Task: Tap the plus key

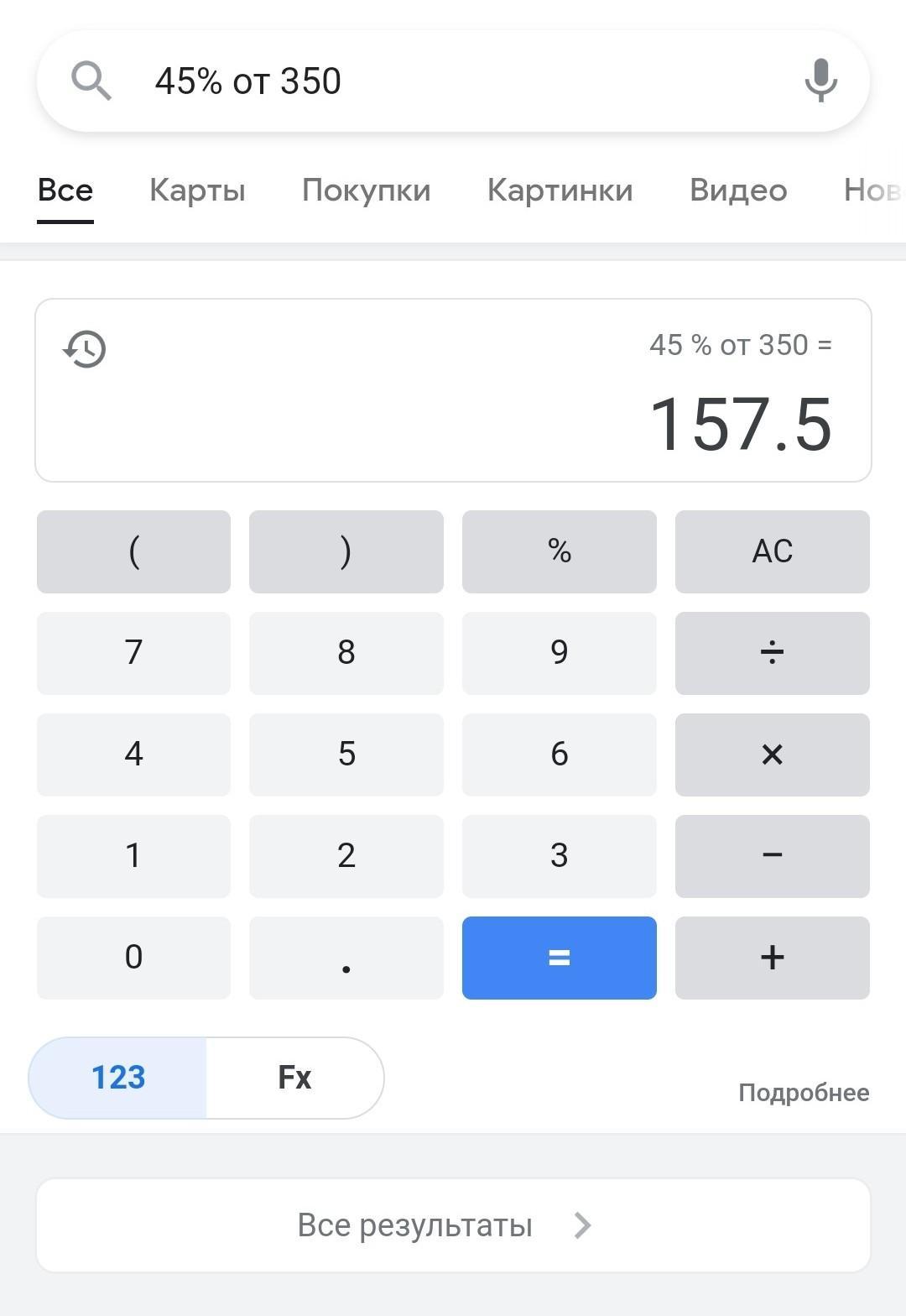Action: tap(772, 958)
